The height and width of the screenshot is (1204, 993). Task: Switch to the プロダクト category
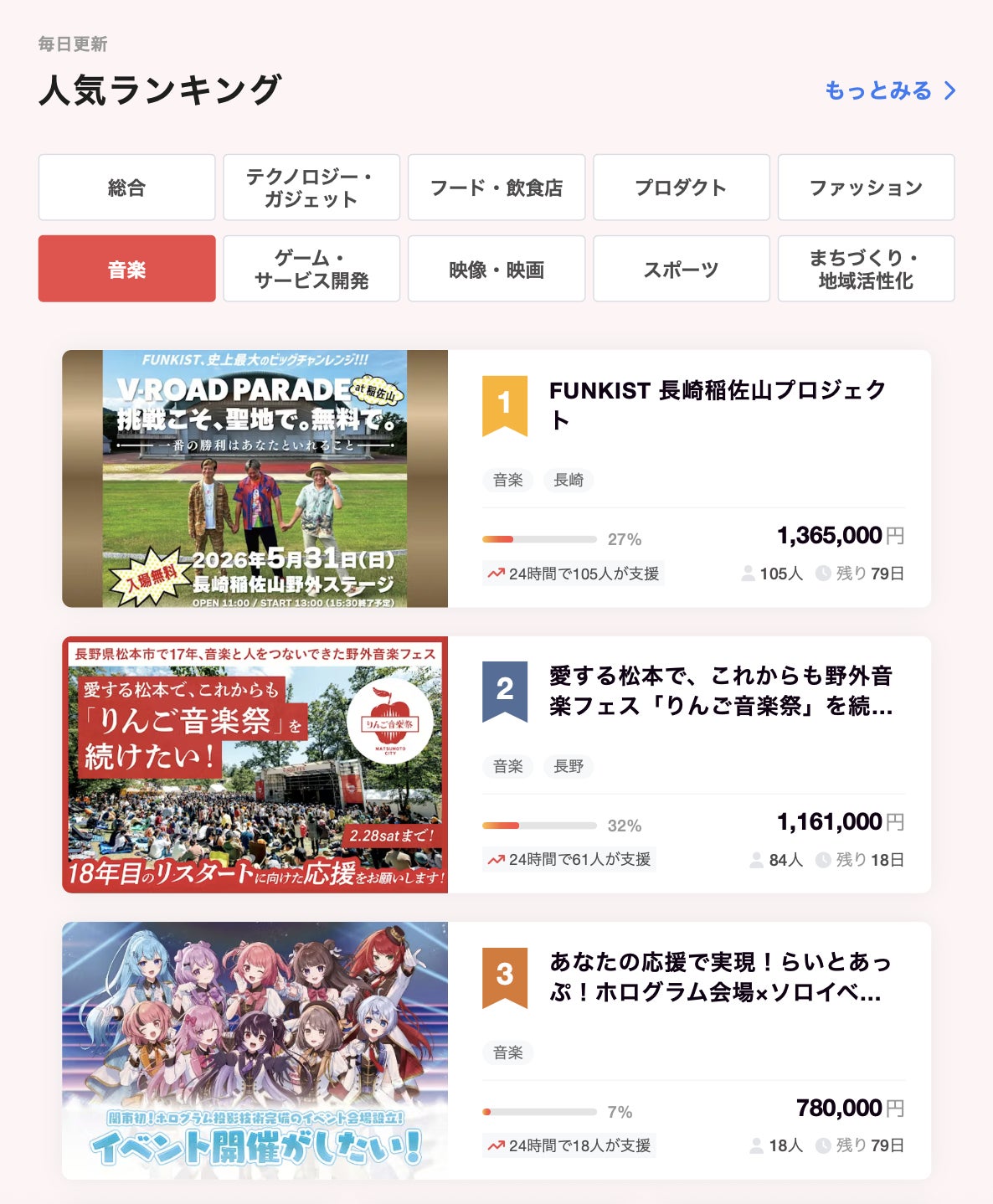click(681, 188)
